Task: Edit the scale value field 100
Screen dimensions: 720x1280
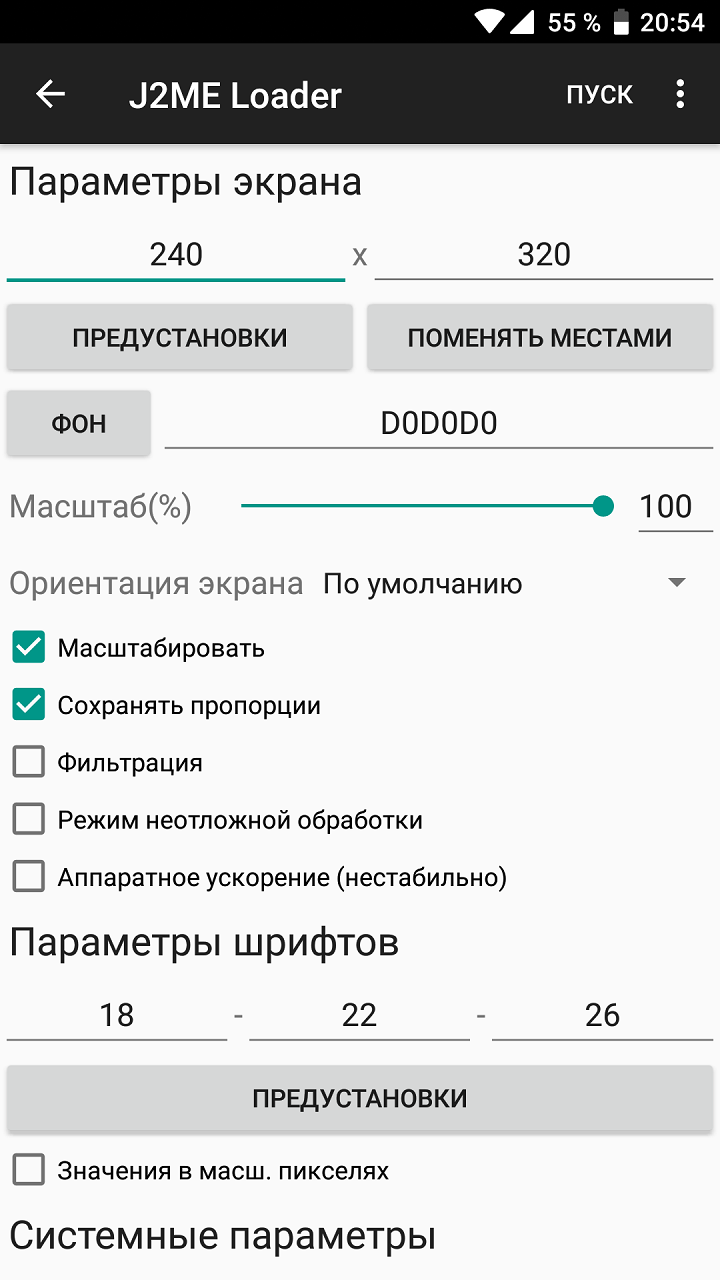Action: [675, 507]
